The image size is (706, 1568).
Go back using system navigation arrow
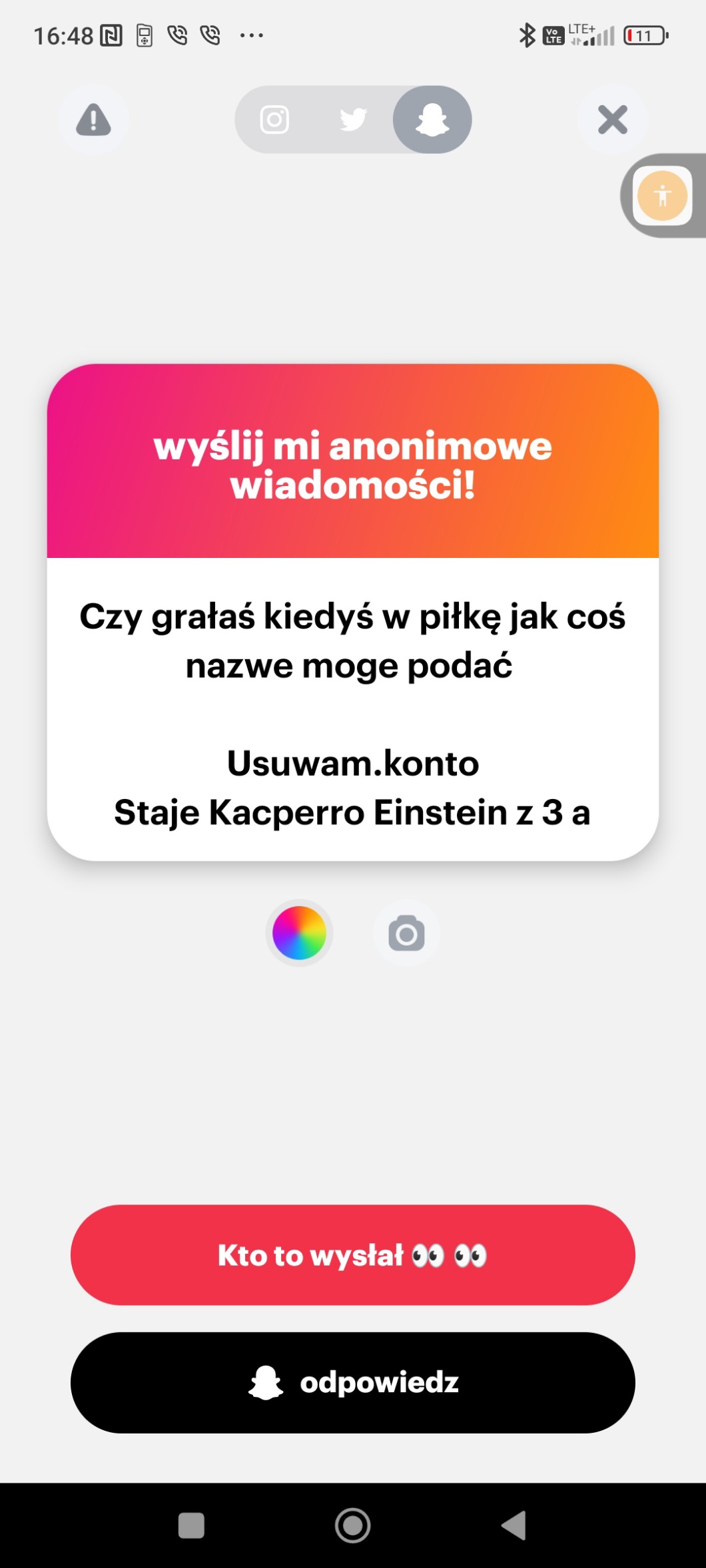[x=514, y=1525]
